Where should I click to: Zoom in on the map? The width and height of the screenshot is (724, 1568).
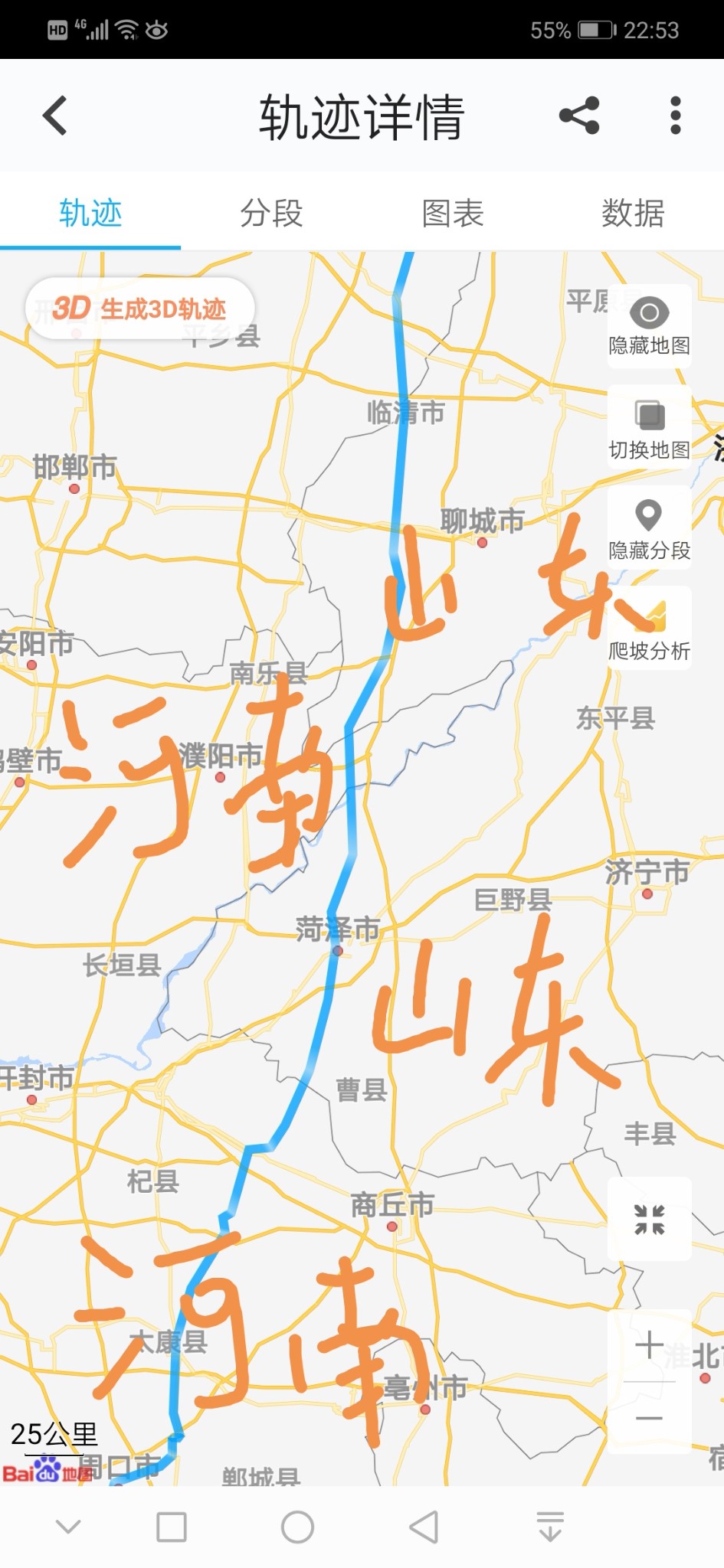click(649, 1344)
